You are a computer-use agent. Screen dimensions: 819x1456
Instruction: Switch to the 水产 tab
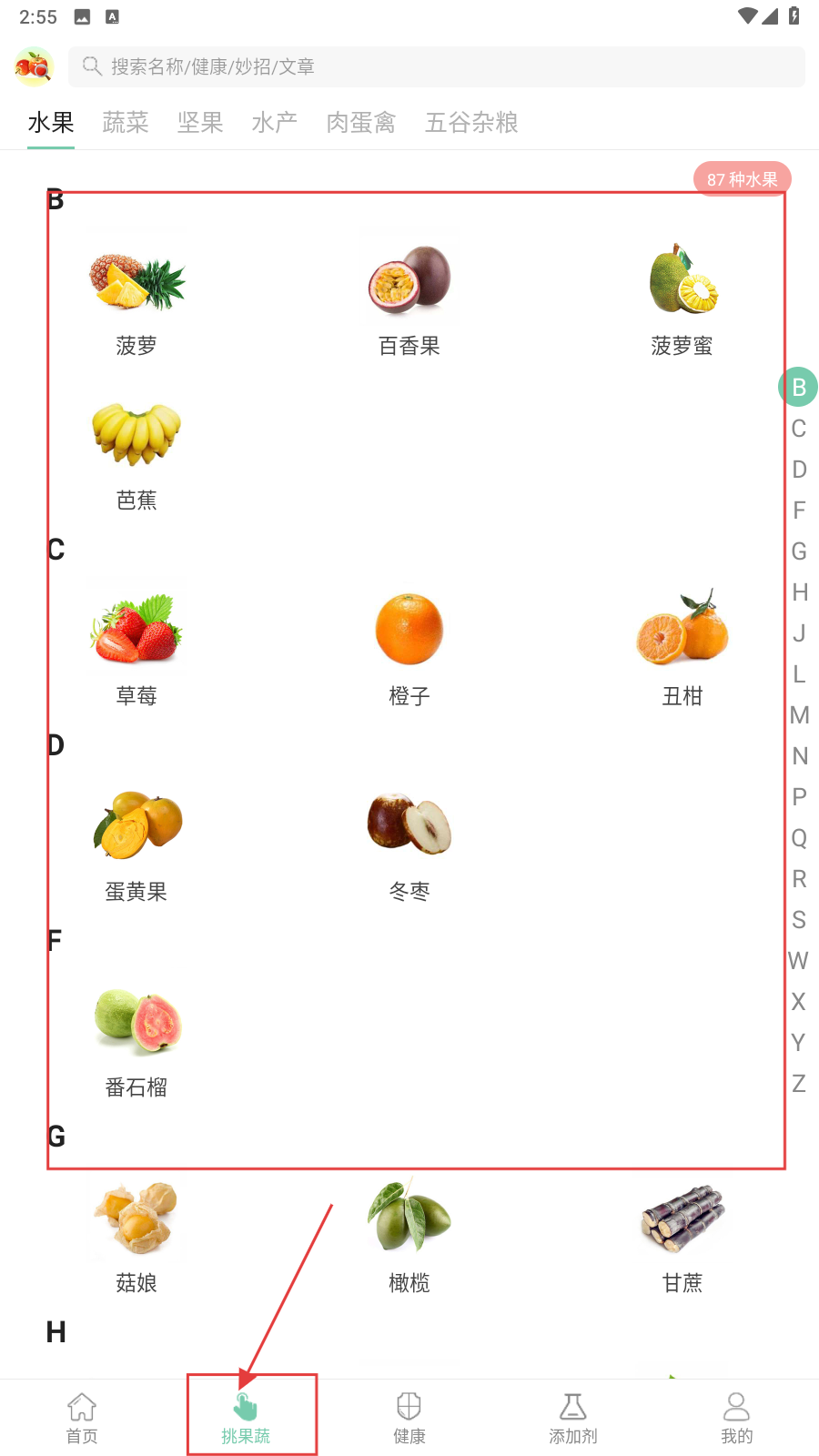tap(275, 122)
